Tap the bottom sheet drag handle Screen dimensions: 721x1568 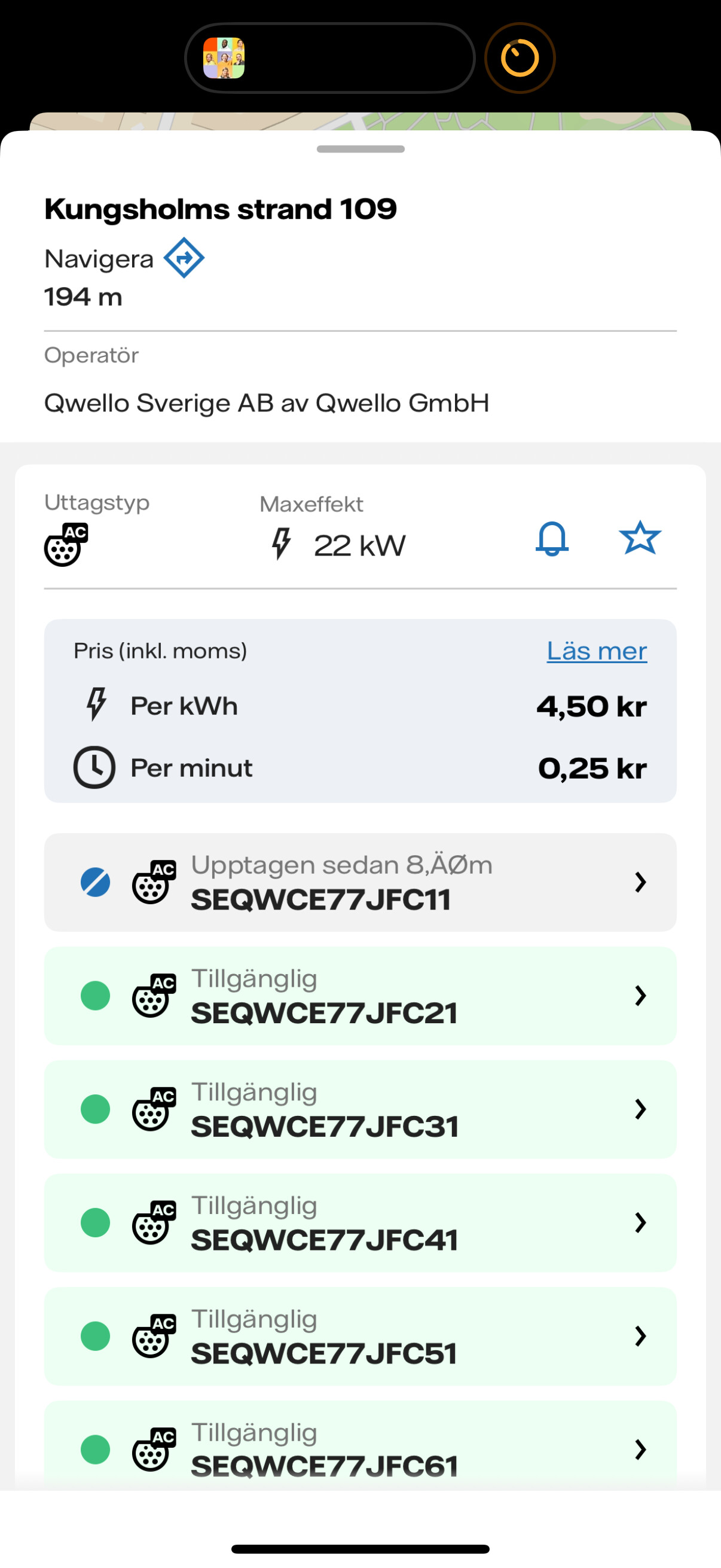[360, 149]
